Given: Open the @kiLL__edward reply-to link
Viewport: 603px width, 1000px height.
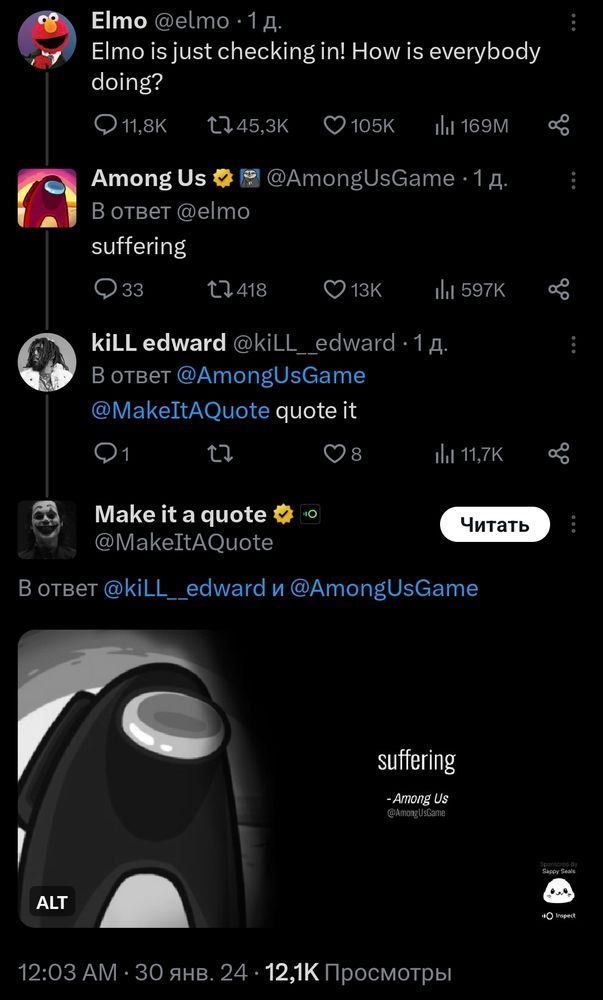Looking at the screenshot, I should click(184, 587).
